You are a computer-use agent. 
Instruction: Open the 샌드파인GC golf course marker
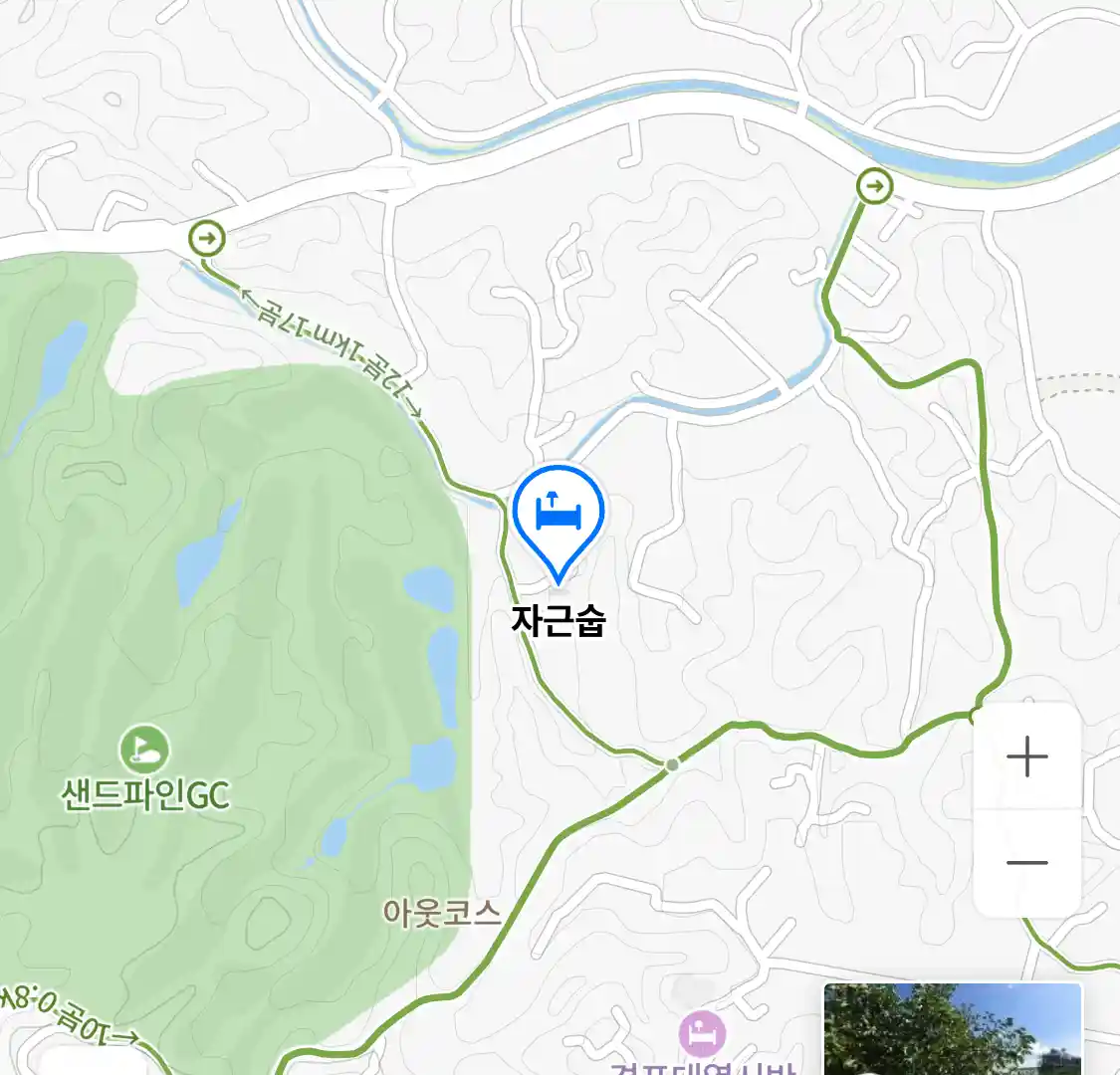[x=145, y=749]
